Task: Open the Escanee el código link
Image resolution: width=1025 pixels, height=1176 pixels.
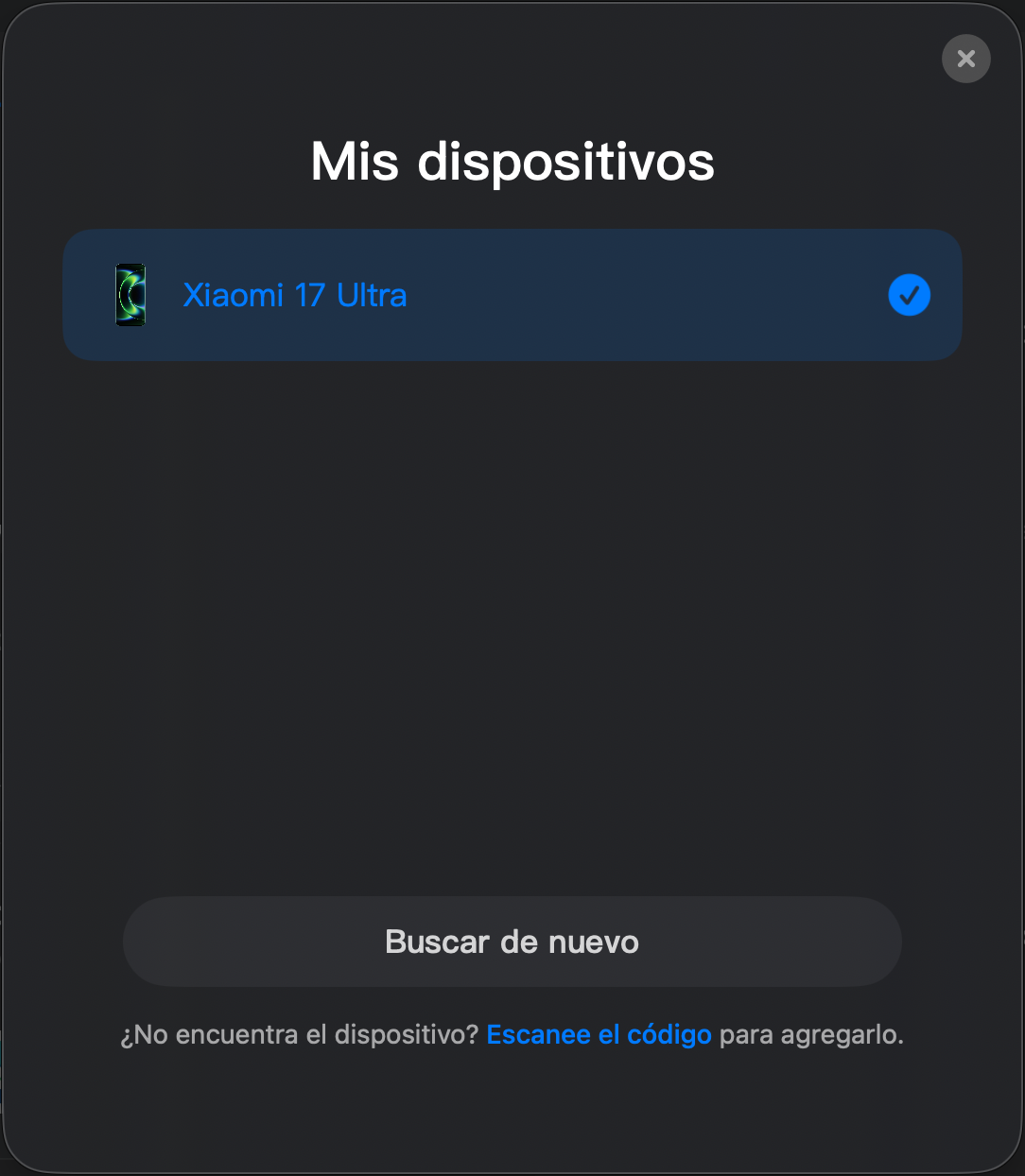Action: click(599, 1034)
